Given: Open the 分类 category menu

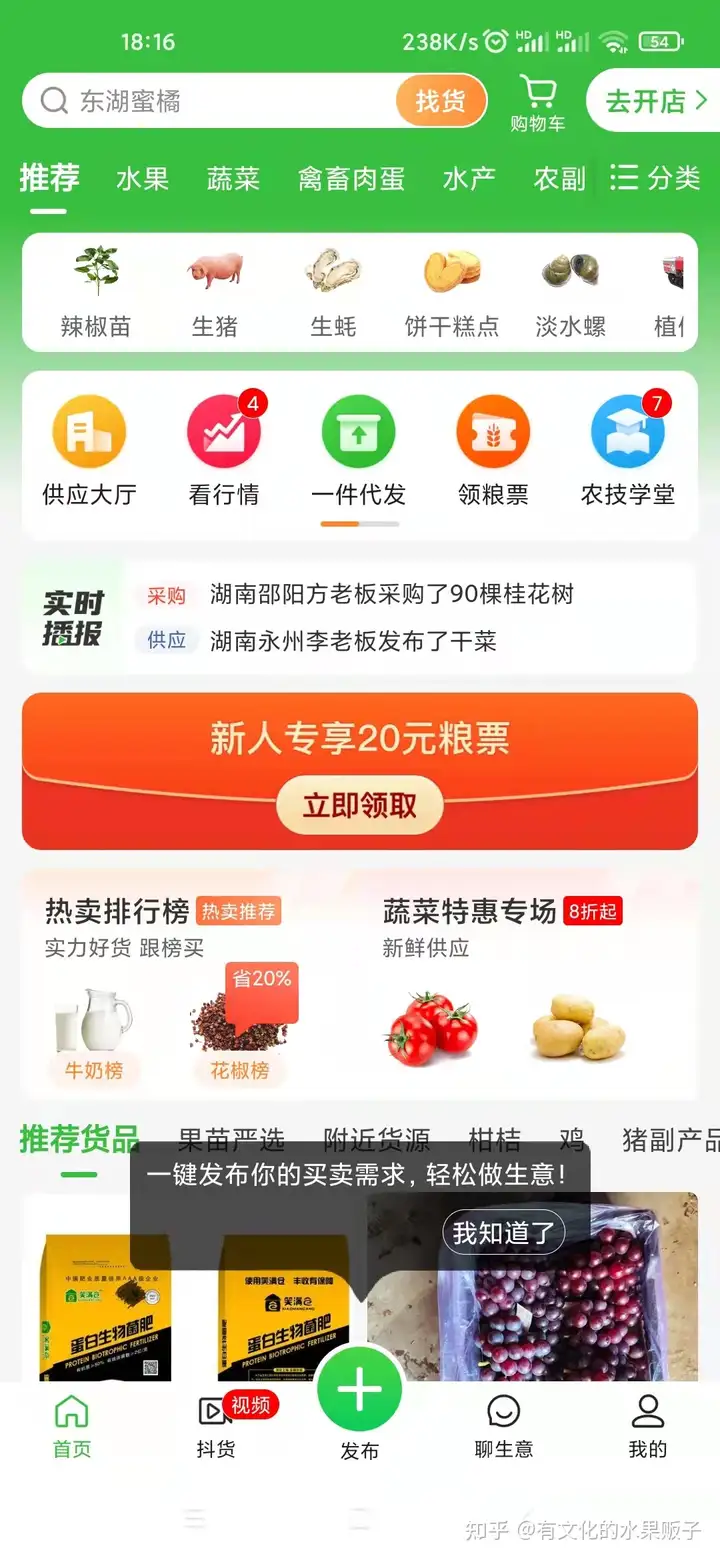Looking at the screenshot, I should click(x=656, y=179).
